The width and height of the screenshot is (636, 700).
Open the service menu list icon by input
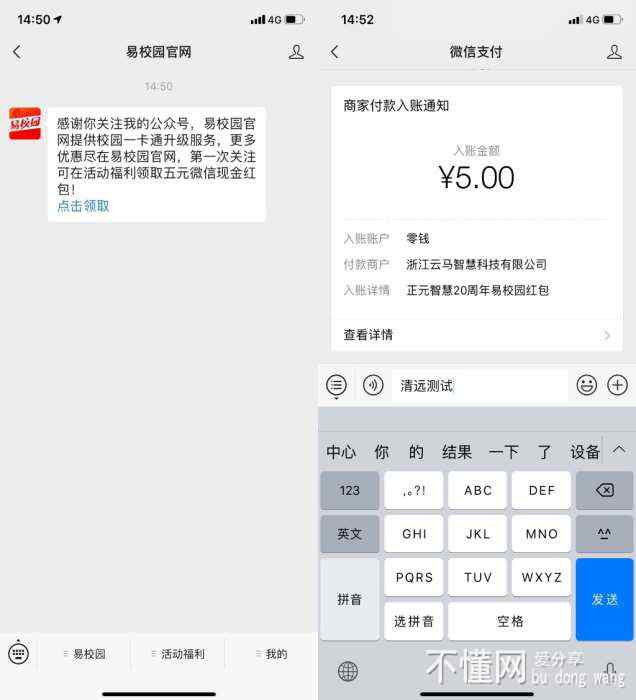point(337,385)
